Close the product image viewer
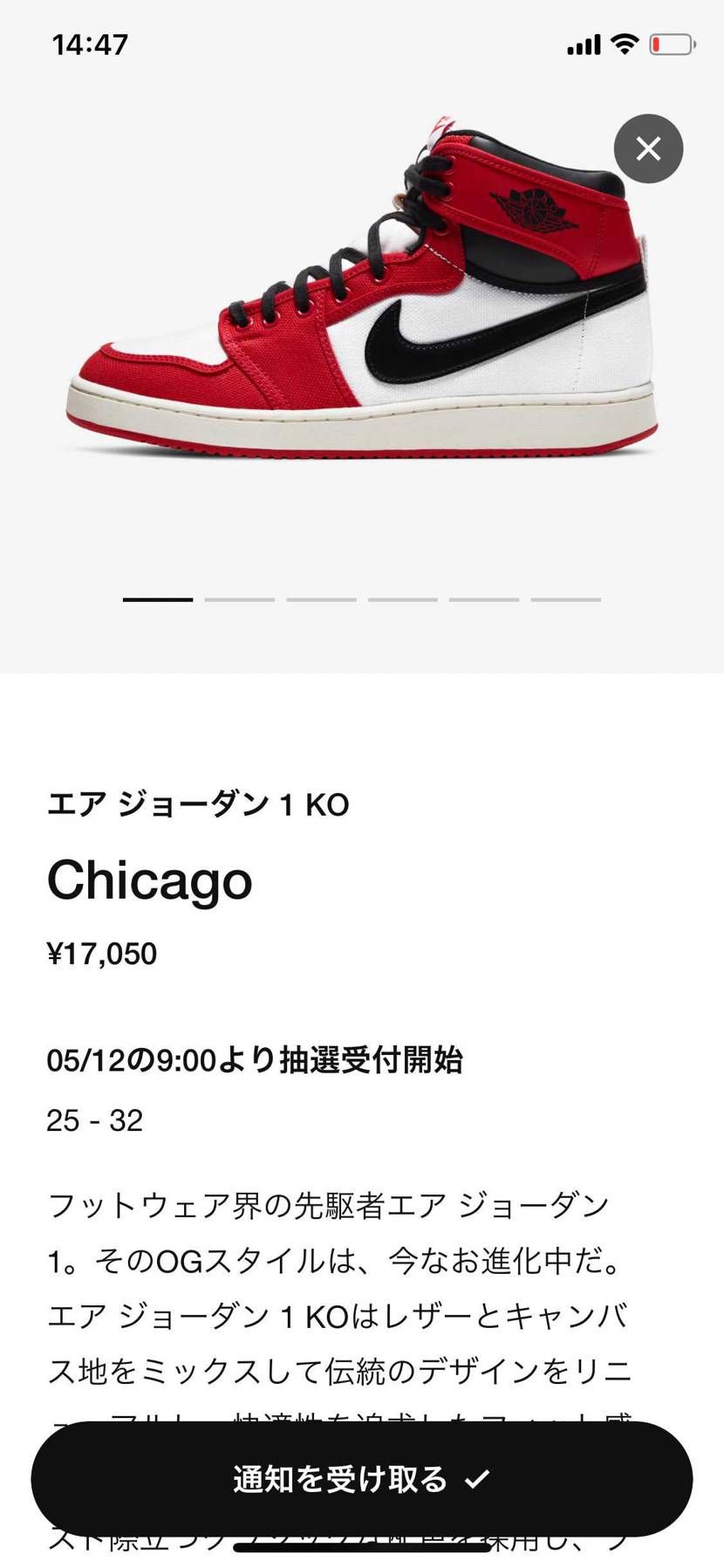 point(647,148)
